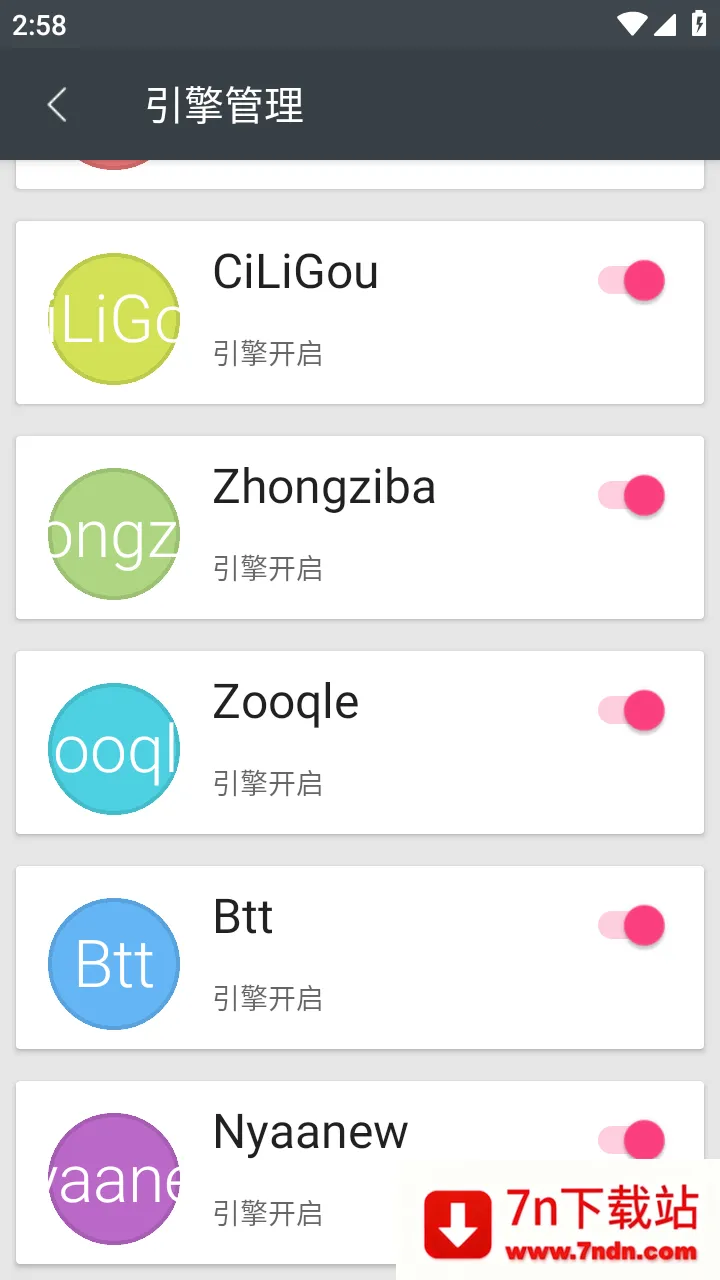Screen dimensions: 720x1280
Task: Select the Zhongziba engine name text
Action: tap(325, 487)
